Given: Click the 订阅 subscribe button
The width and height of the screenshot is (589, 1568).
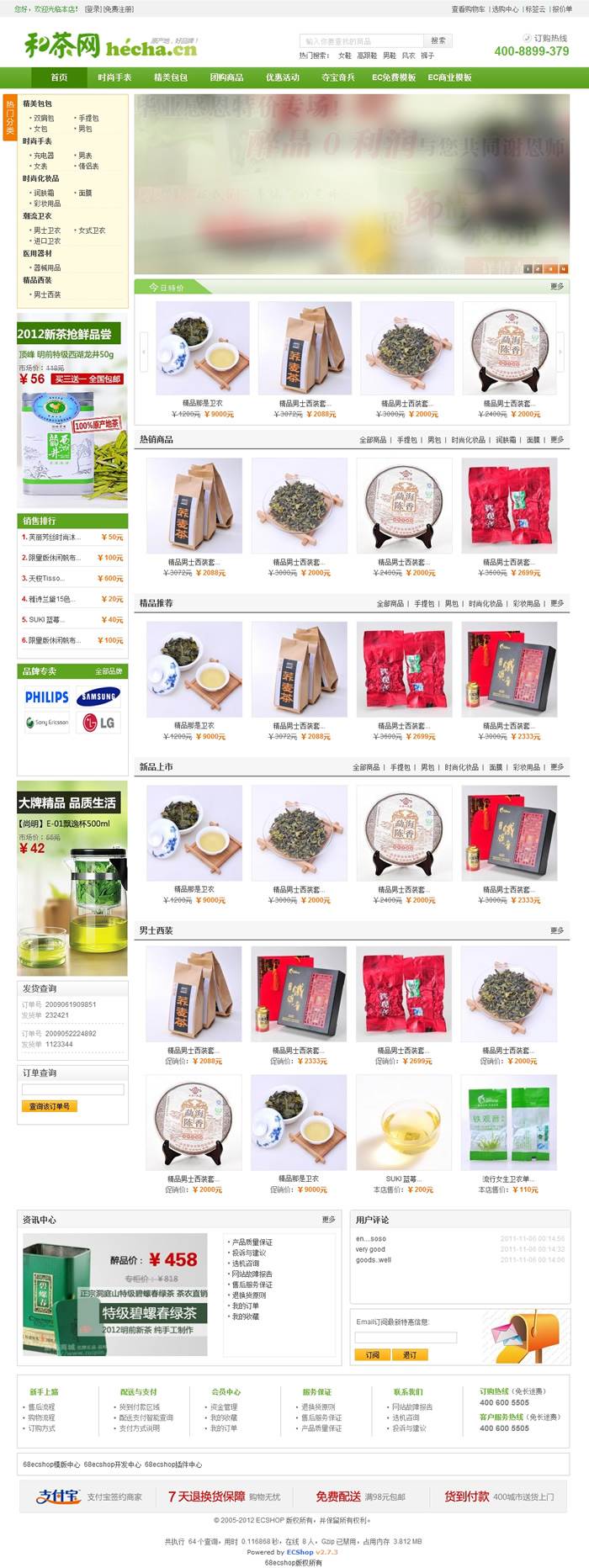Looking at the screenshot, I should (372, 1354).
